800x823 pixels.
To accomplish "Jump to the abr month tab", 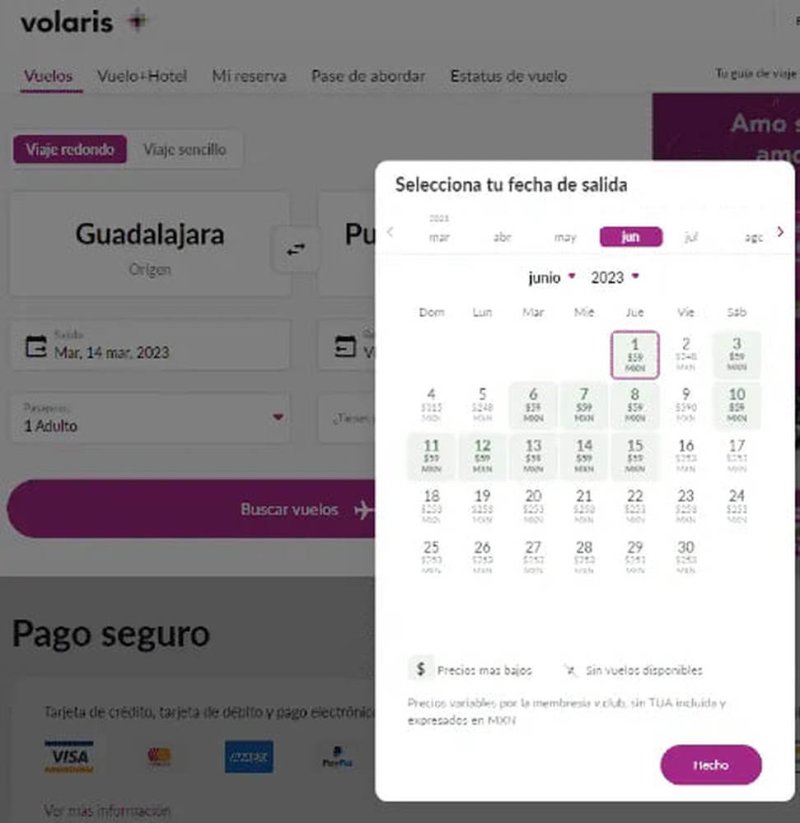I will pyautogui.click(x=502, y=237).
